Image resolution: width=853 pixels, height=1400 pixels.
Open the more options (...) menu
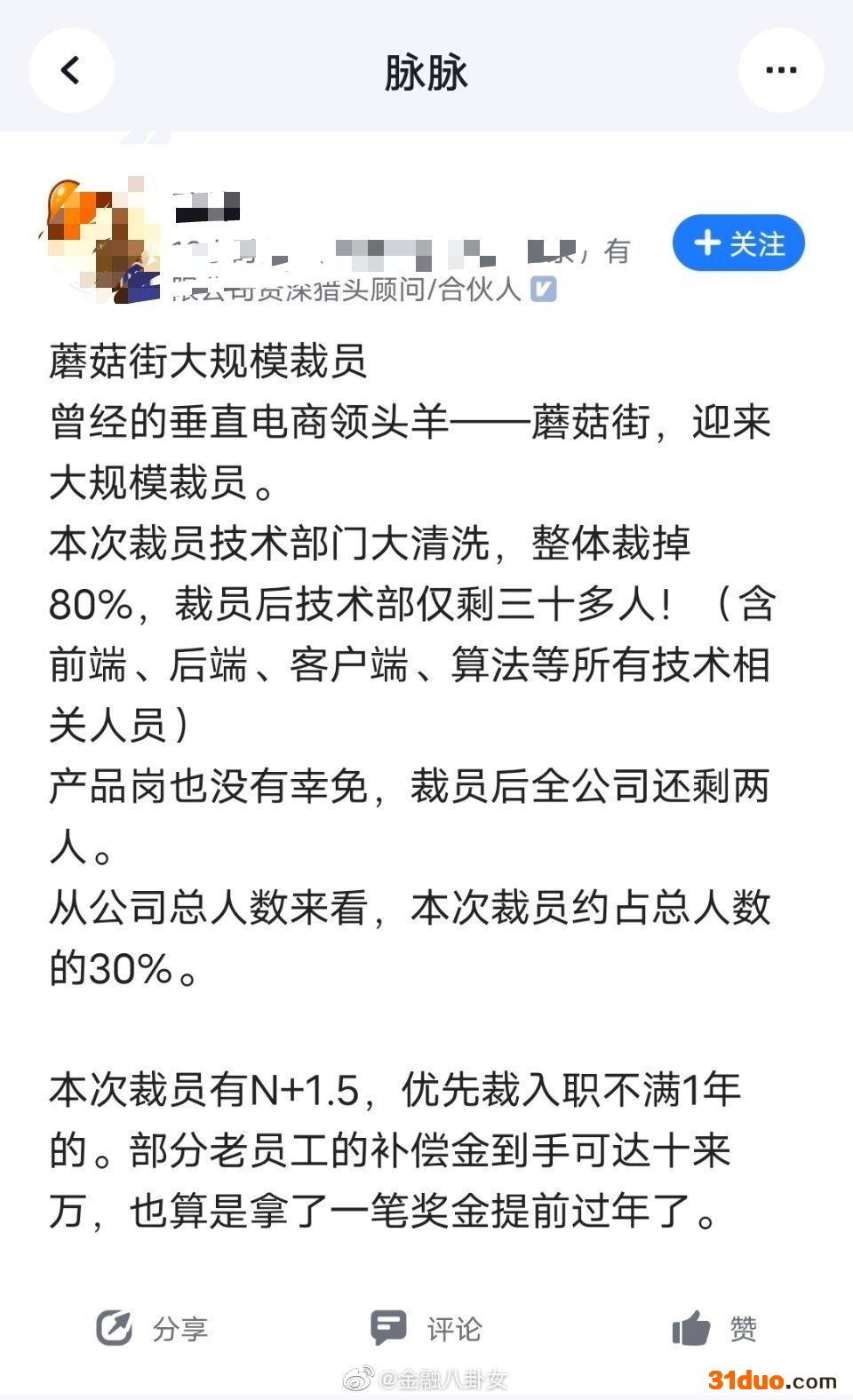[x=780, y=70]
